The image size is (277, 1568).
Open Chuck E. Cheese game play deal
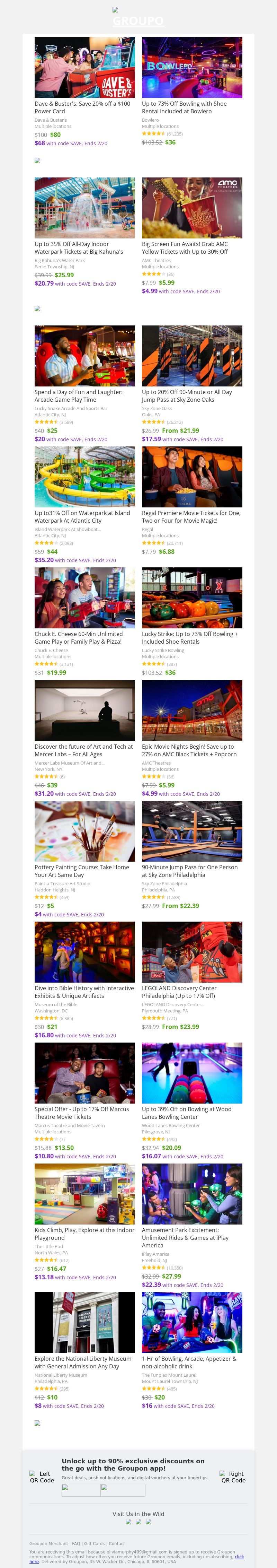(84, 598)
